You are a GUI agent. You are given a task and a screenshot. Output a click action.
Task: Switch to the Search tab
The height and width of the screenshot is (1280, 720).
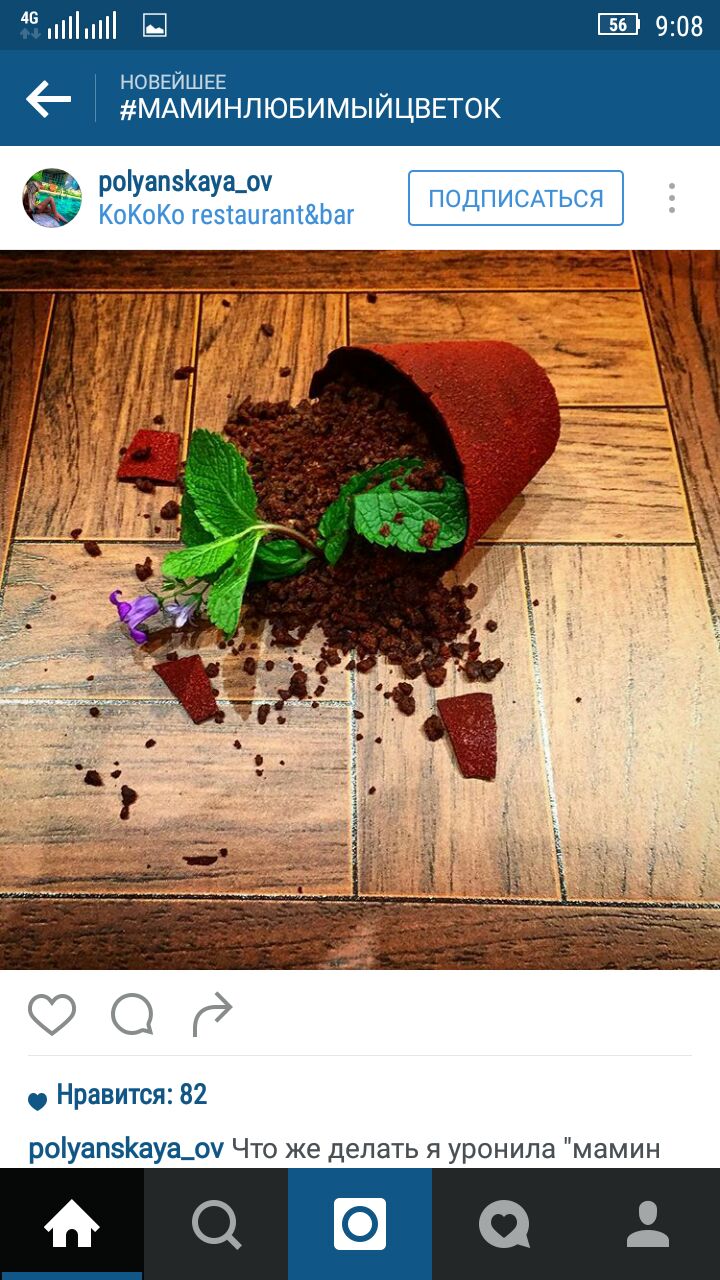pyautogui.click(x=216, y=1224)
